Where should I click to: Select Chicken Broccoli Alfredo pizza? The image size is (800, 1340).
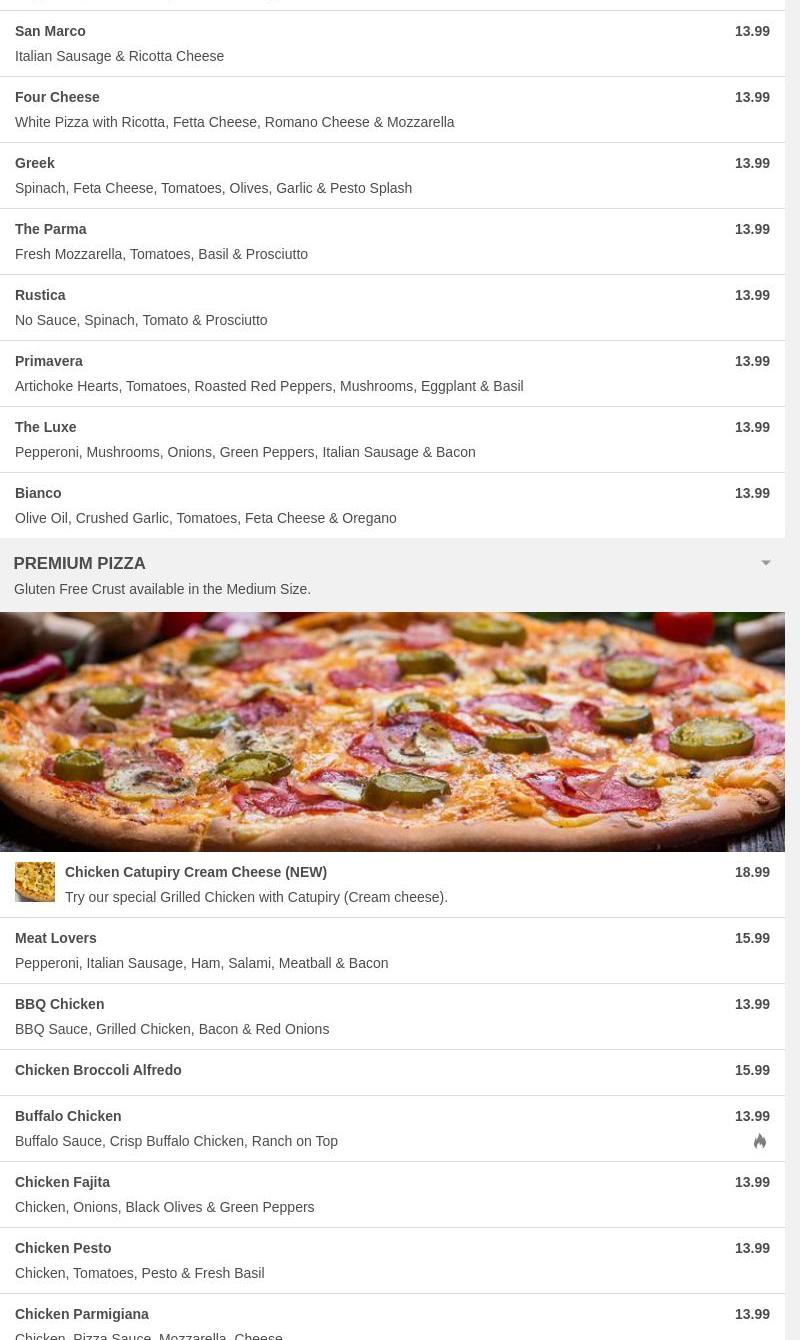tap(98, 1071)
